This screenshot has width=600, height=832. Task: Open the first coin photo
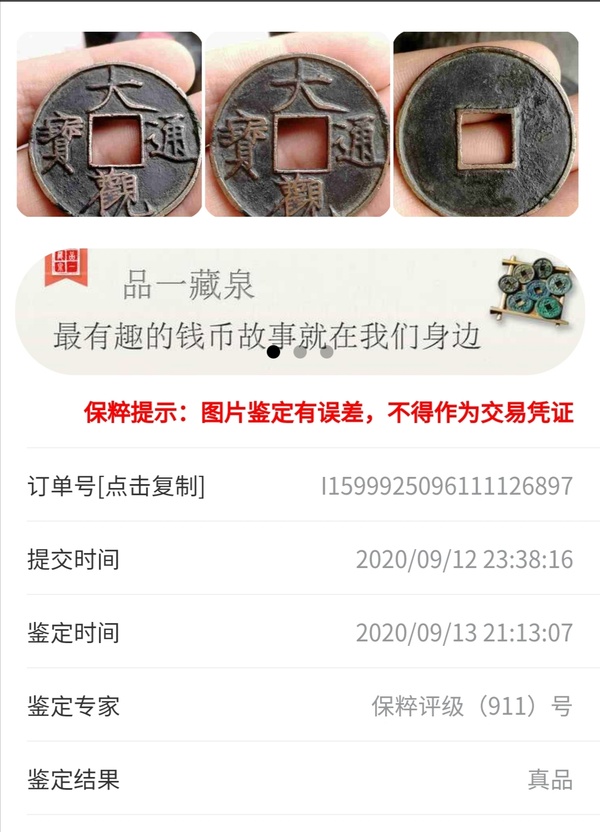tap(109, 124)
